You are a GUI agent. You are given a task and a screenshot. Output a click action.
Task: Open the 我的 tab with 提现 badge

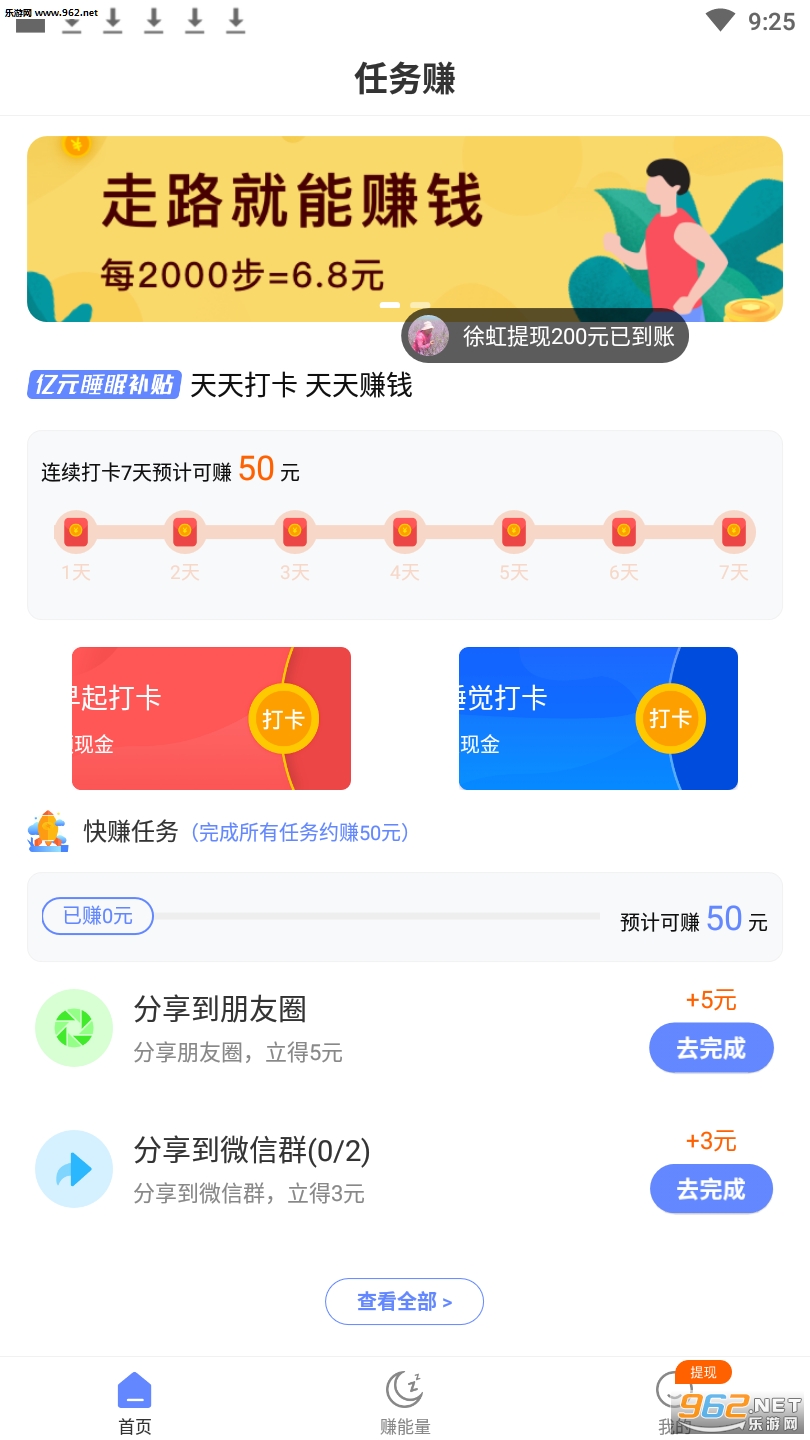tap(675, 1402)
